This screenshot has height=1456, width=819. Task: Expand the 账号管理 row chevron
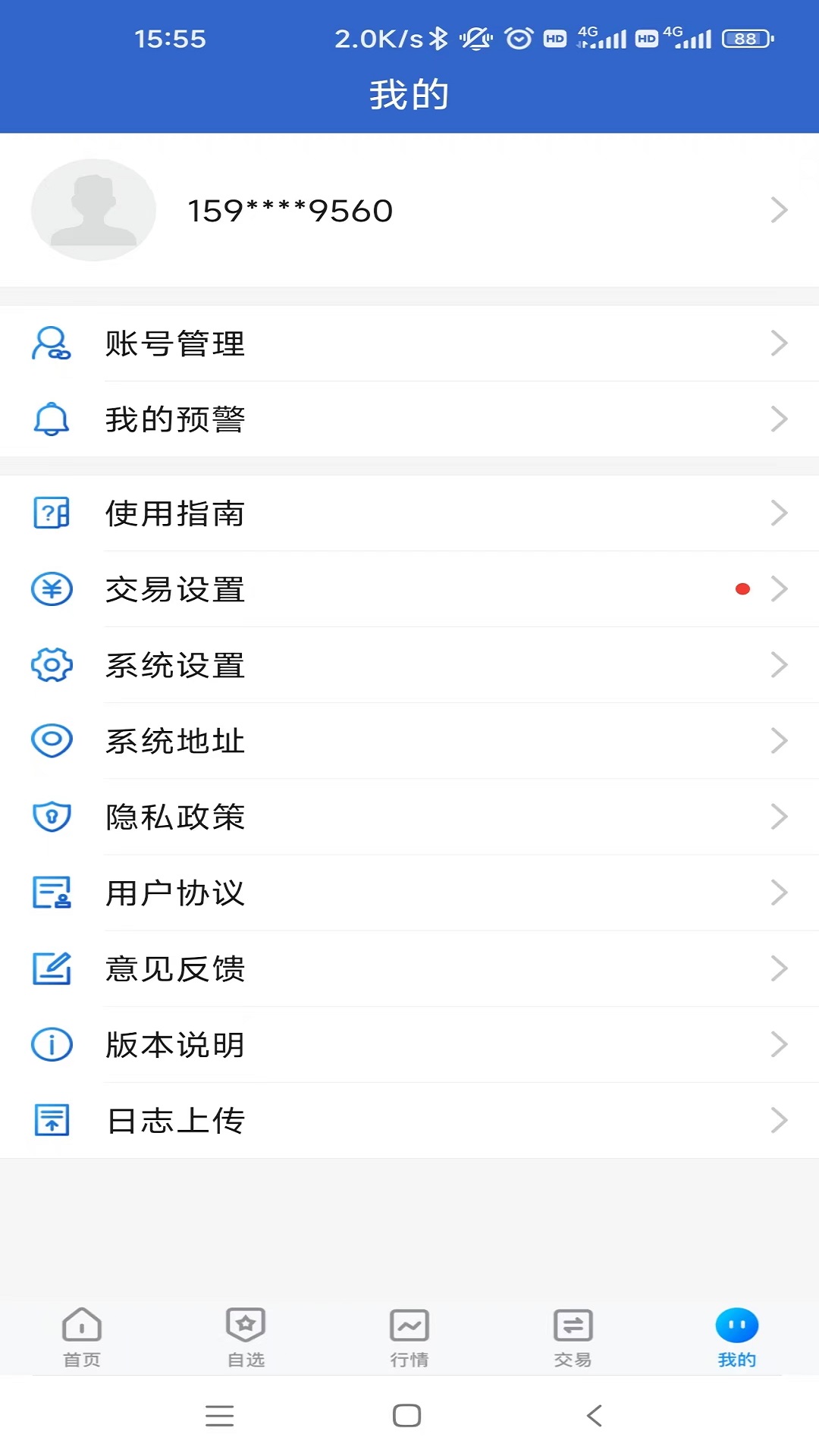coord(780,344)
